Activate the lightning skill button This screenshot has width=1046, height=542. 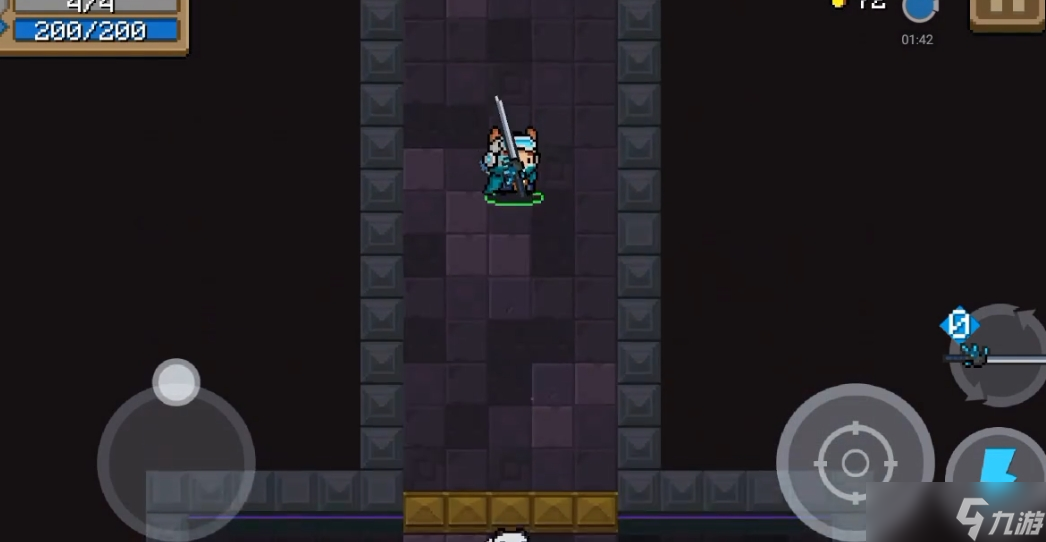[995, 468]
